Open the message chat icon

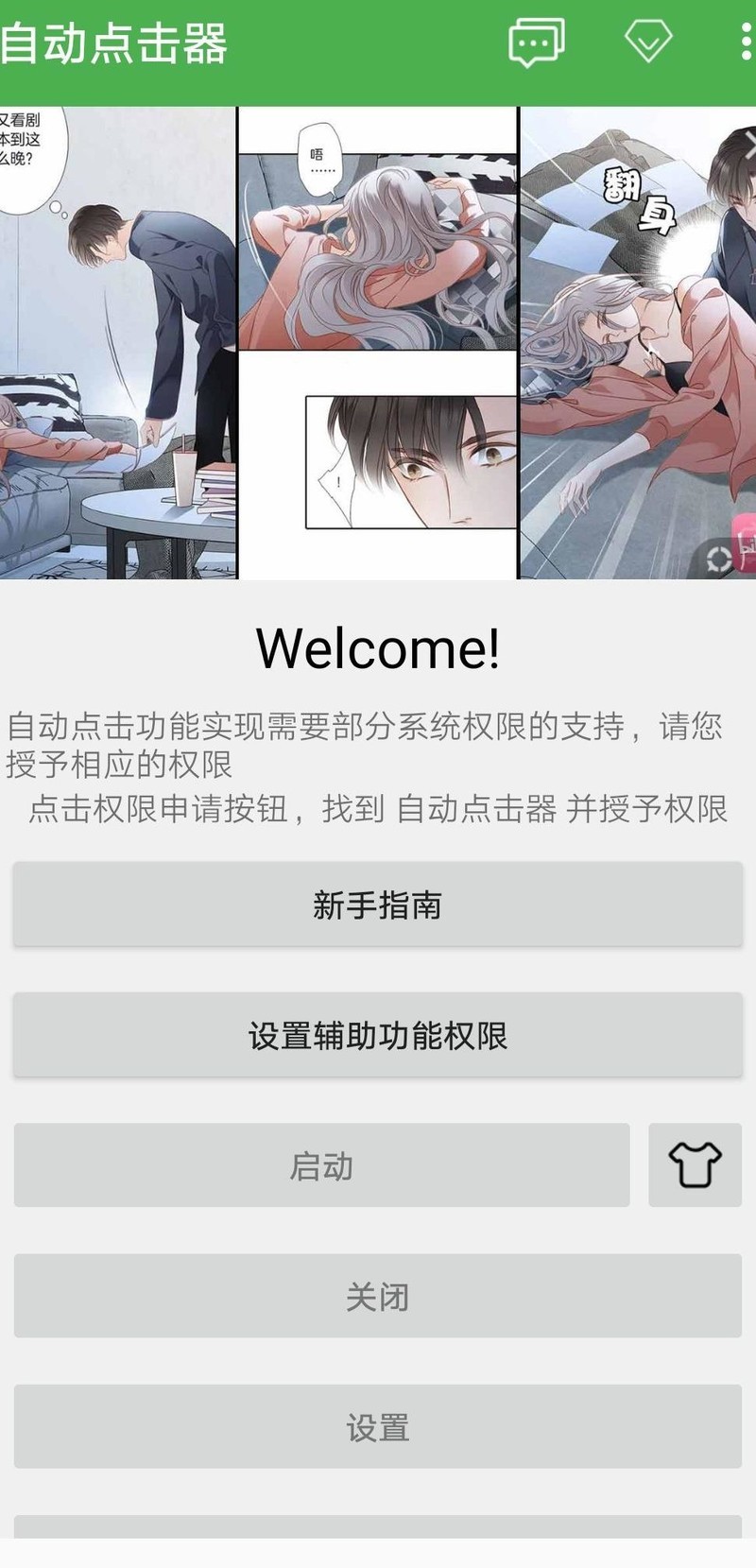[x=536, y=43]
